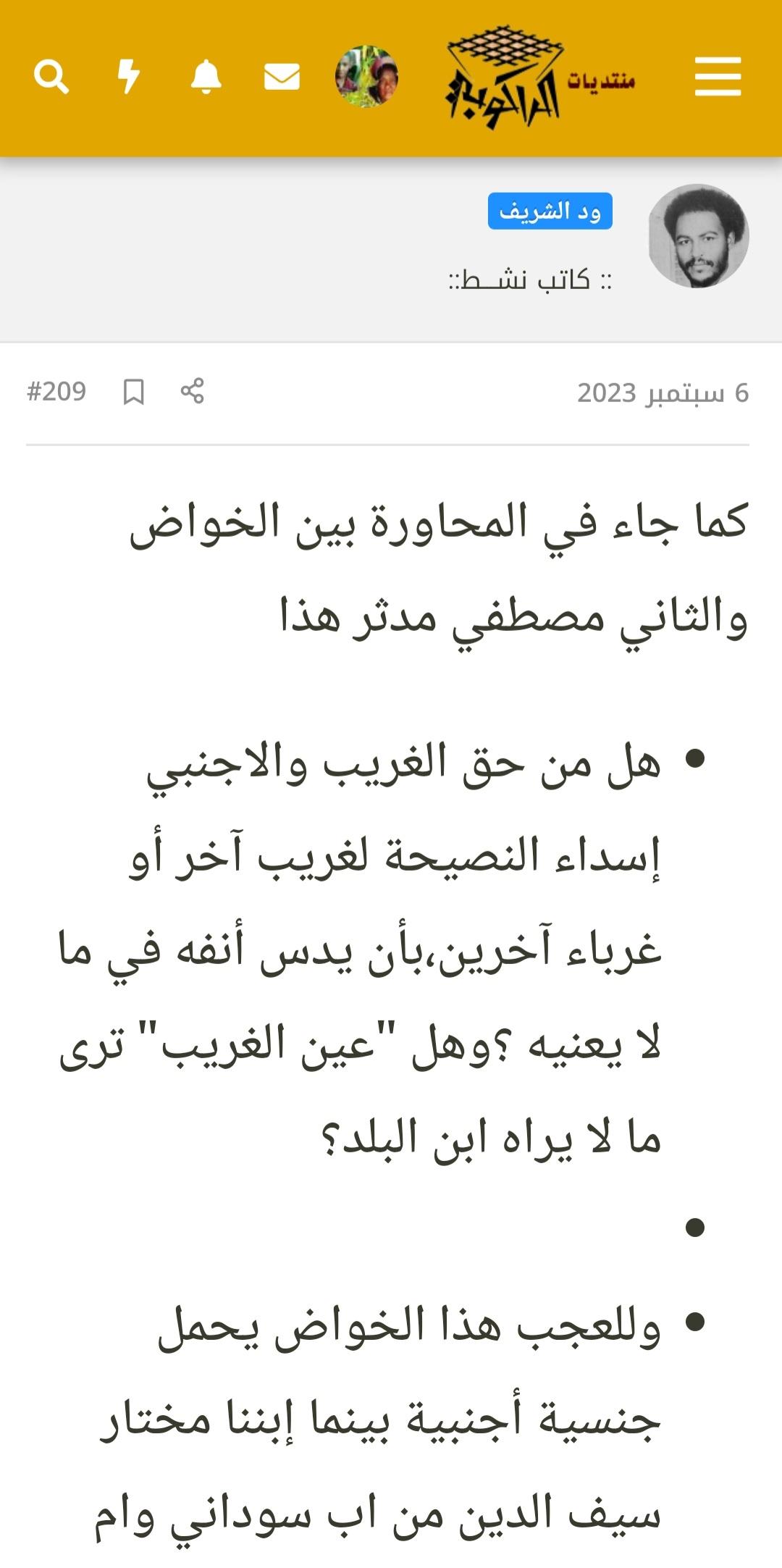Open the what's new lightning icon
782x1568 pixels.
click(128, 77)
